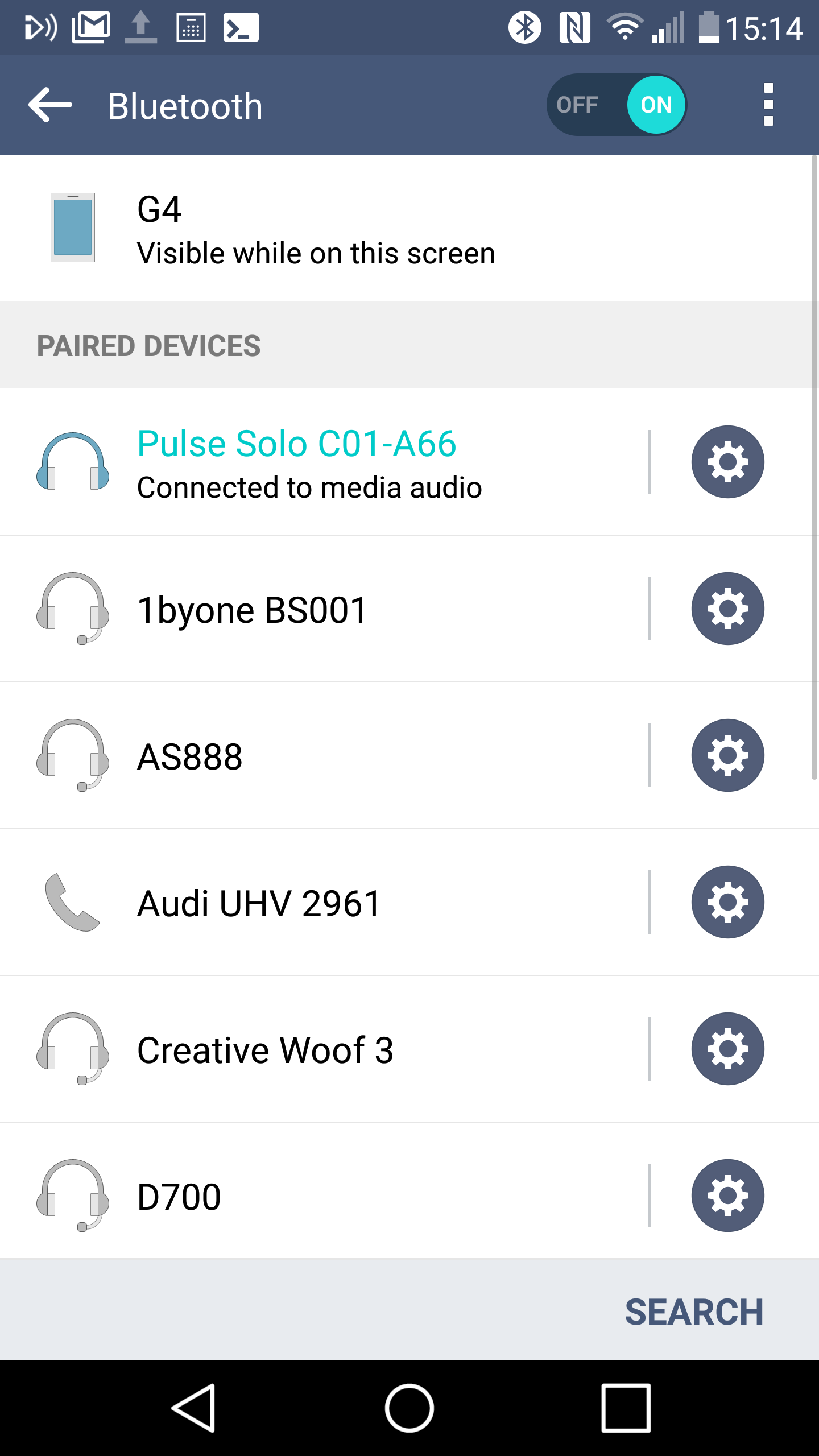Open settings gear for AS888
Viewport: 819px width, 1456px height.
727,755
